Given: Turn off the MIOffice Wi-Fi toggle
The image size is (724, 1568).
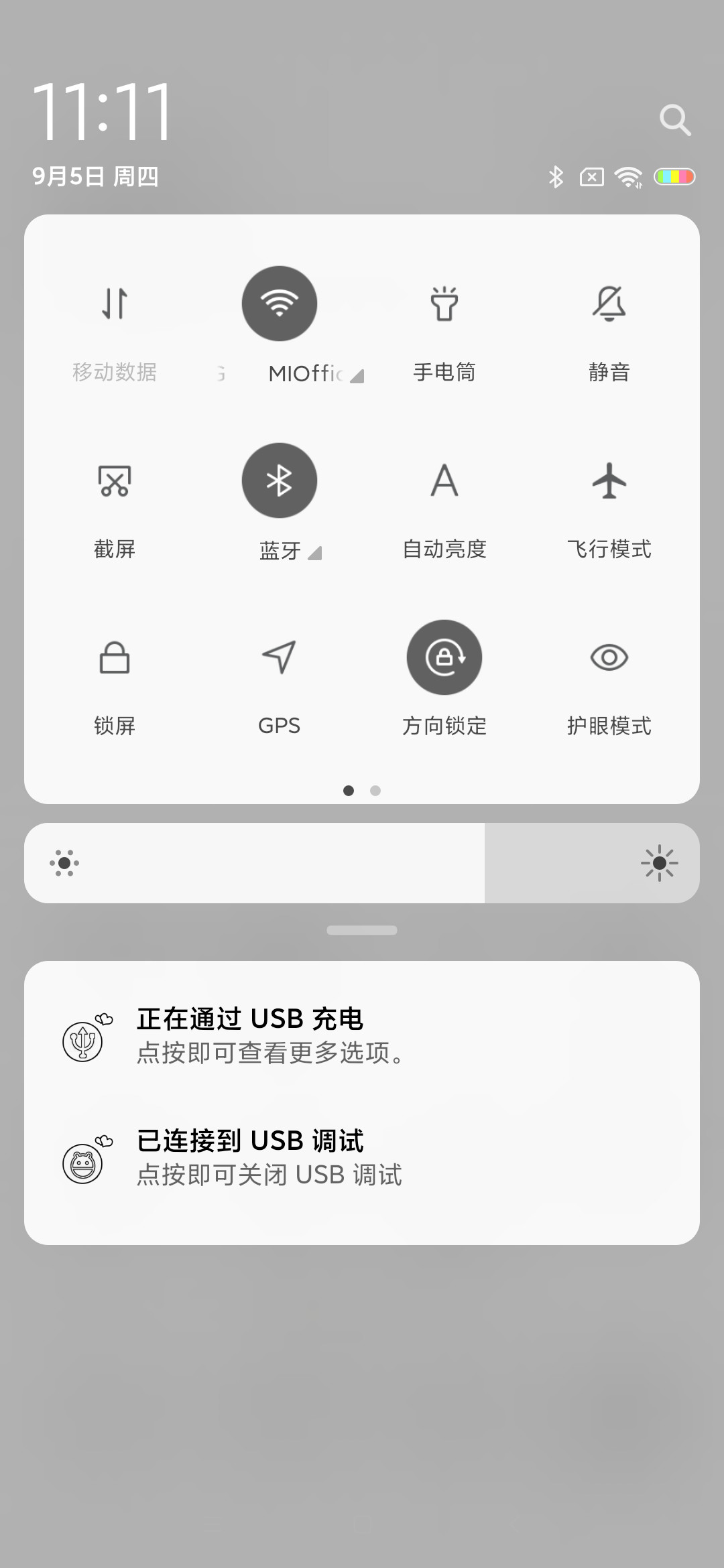Looking at the screenshot, I should [280, 304].
